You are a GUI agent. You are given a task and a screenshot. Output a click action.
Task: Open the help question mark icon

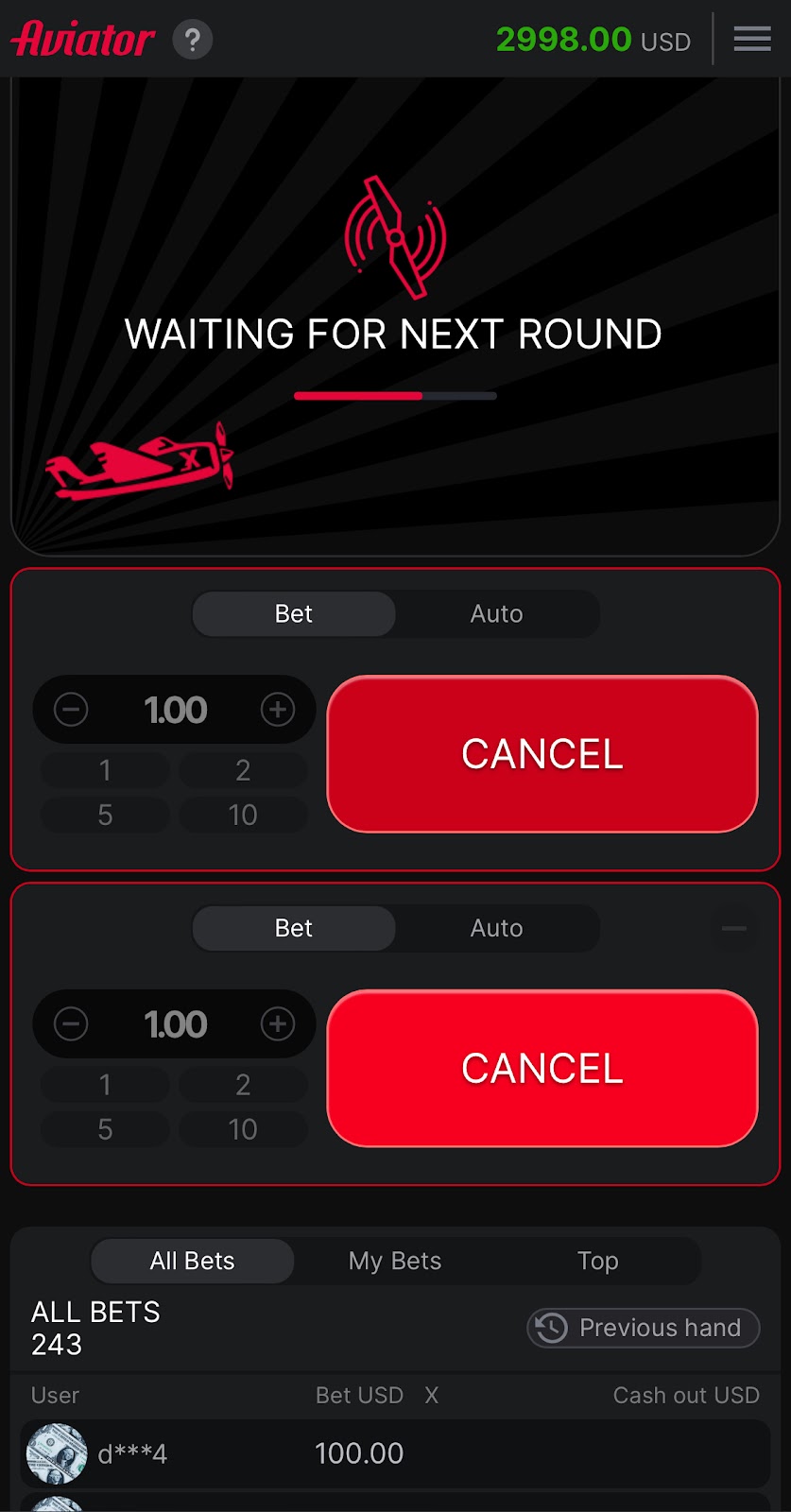[x=193, y=40]
